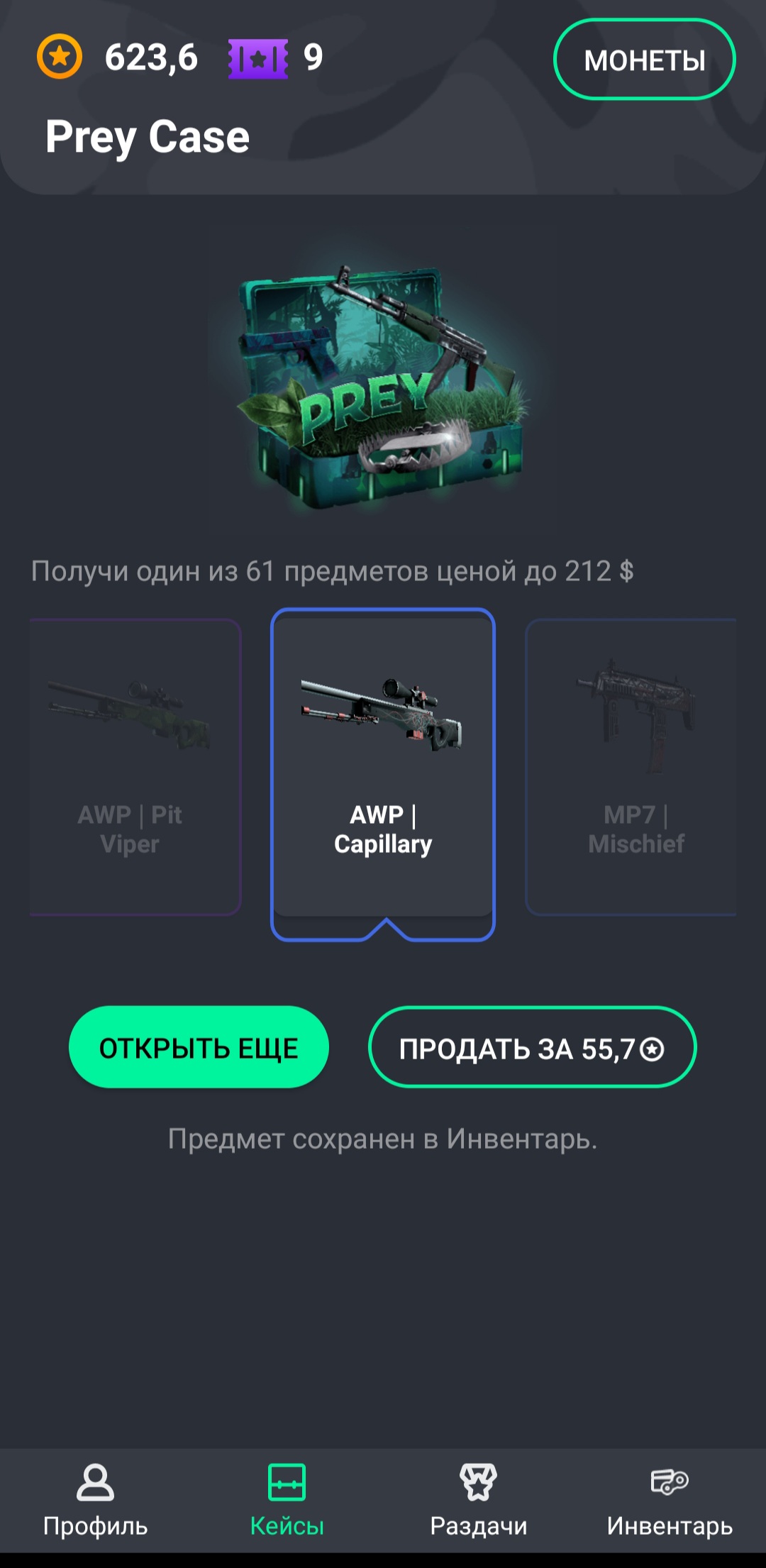Open the МОНЕТЫ coins button

point(644,60)
